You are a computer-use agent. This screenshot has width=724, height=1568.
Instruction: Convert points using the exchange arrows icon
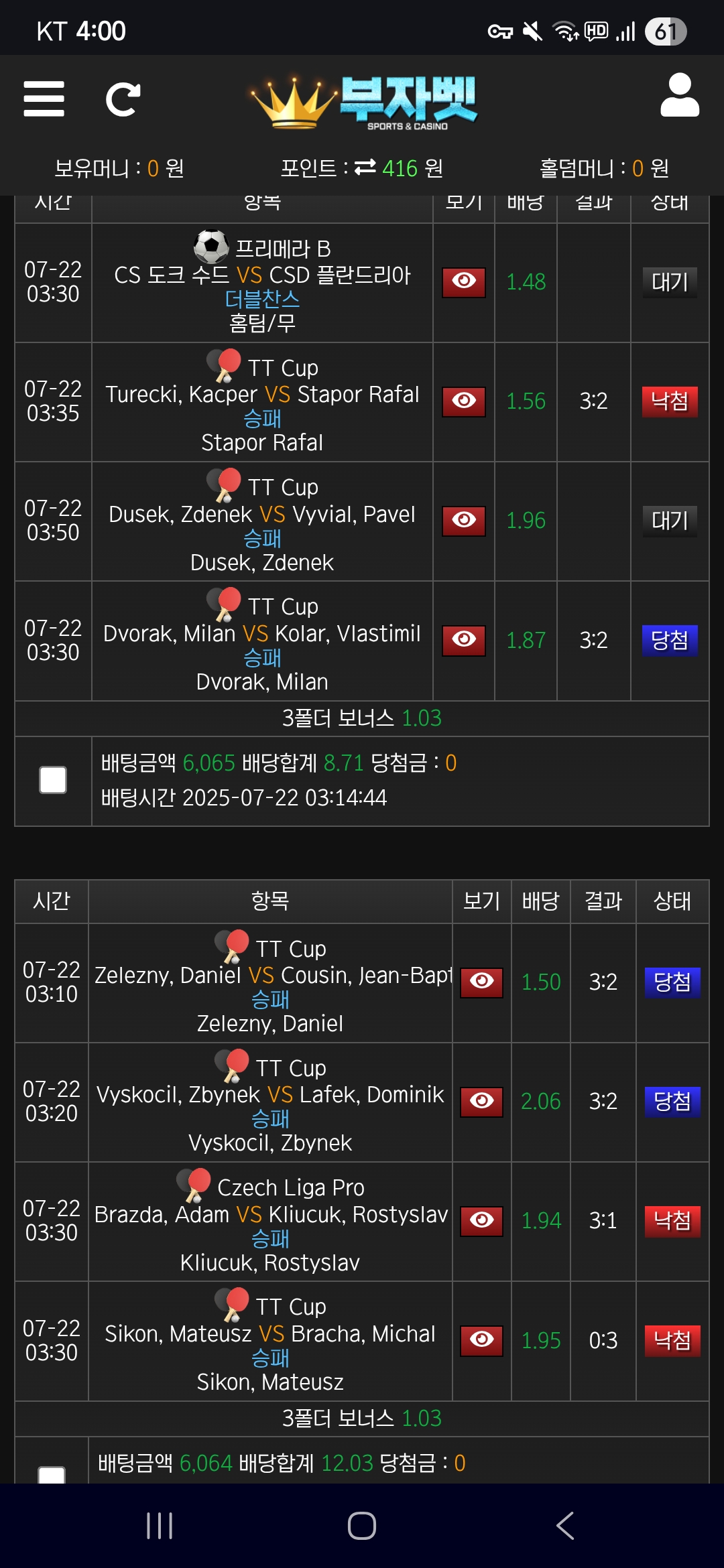click(x=365, y=168)
